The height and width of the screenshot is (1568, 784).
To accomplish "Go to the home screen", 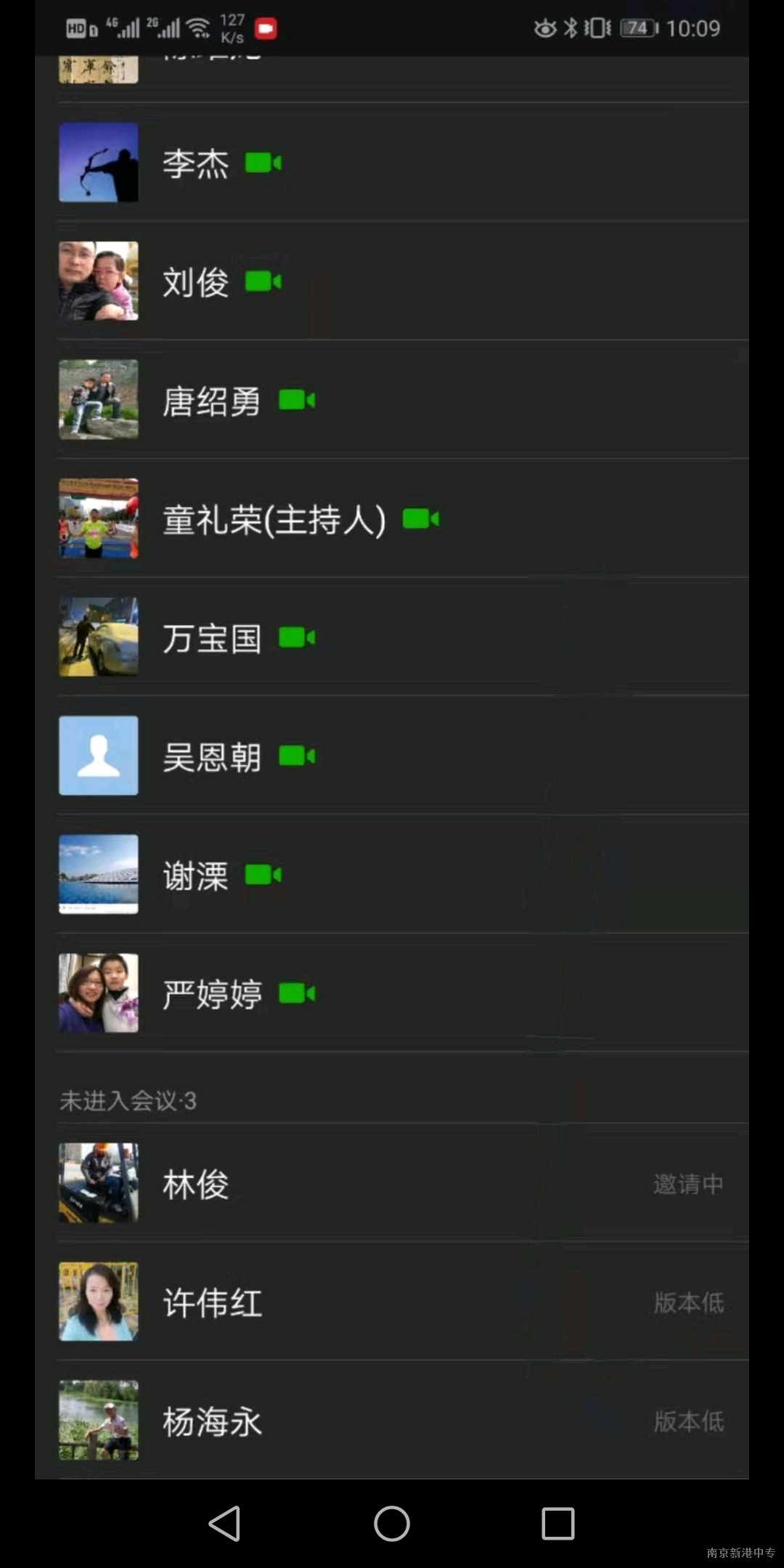I will coord(392,1523).
